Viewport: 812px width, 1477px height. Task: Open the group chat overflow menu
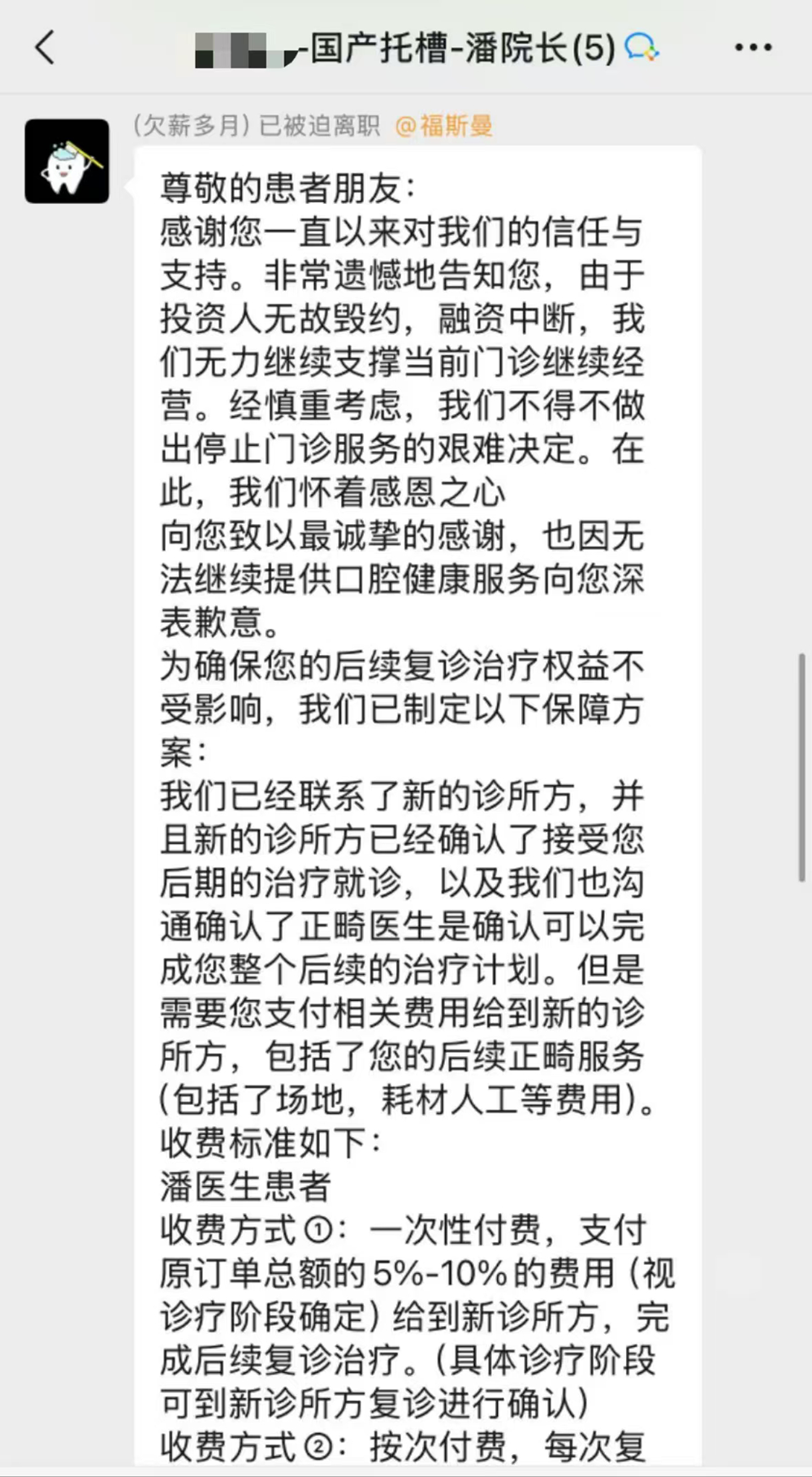point(753,47)
